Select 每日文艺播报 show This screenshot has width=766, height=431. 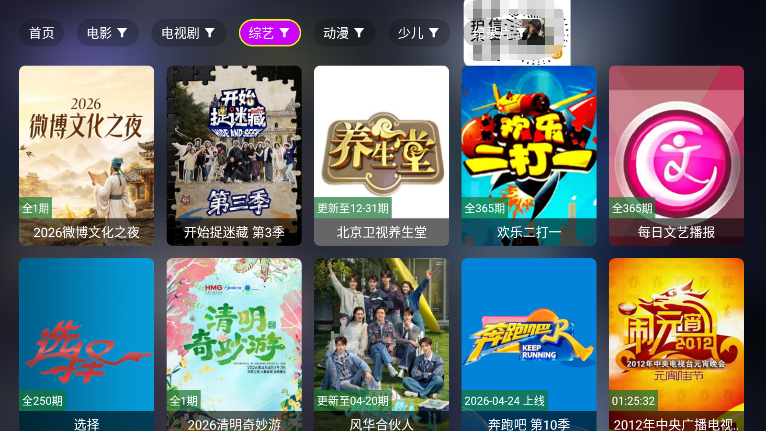(x=676, y=155)
